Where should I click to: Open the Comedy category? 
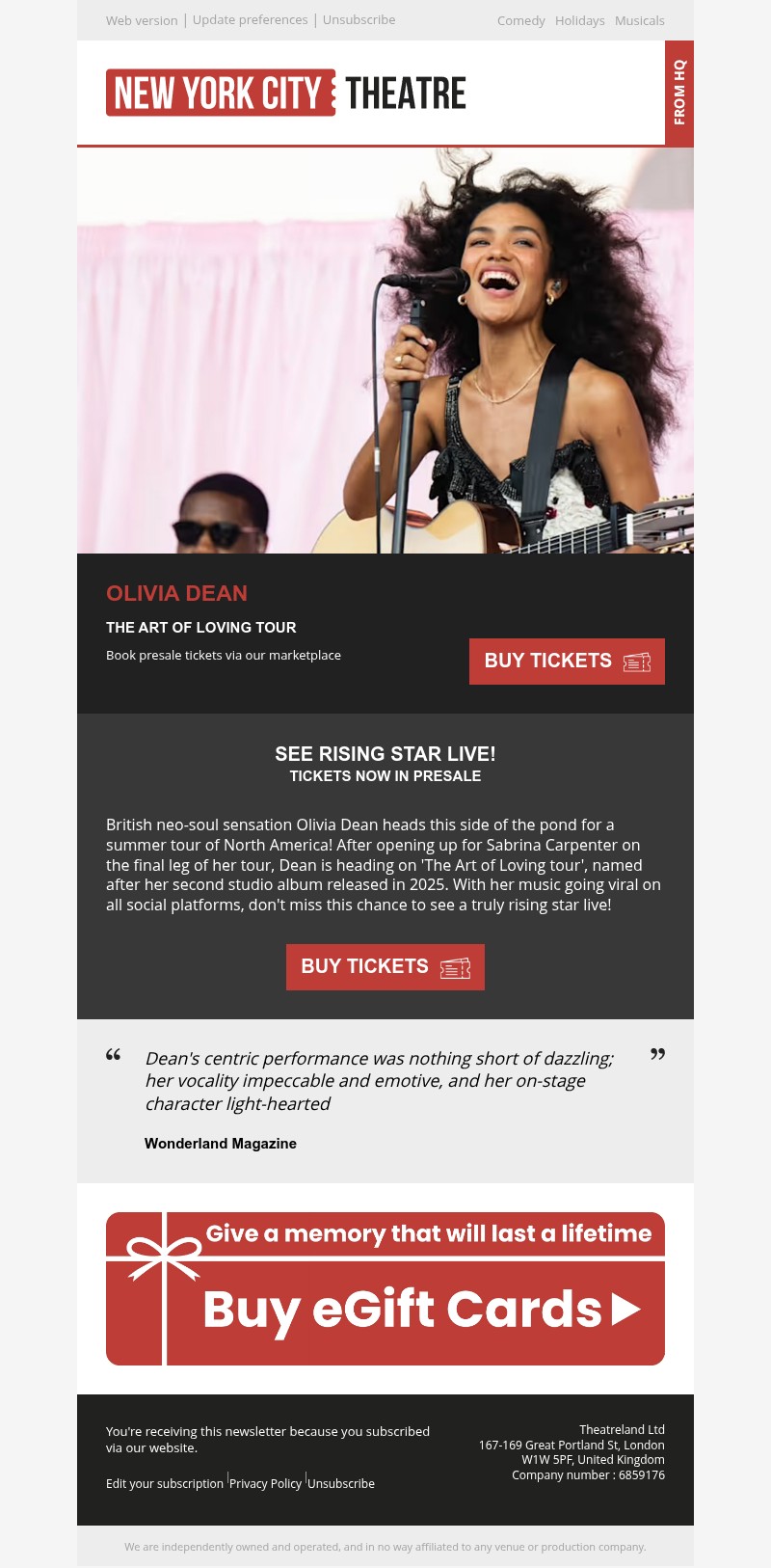pyautogui.click(x=521, y=20)
